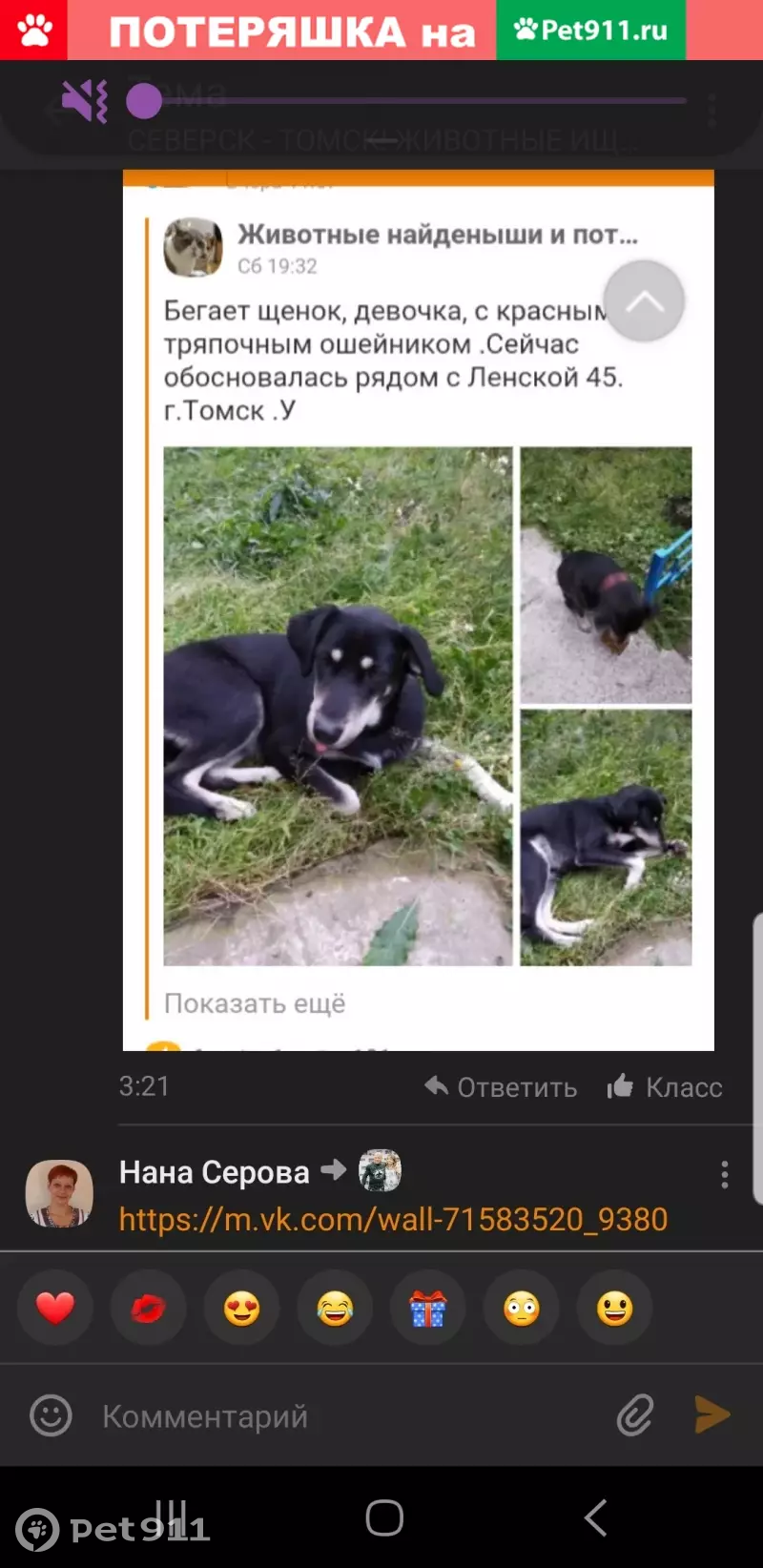This screenshot has width=763, height=1568.
Task: Attach a file with the paperclip
Action: (x=634, y=1415)
